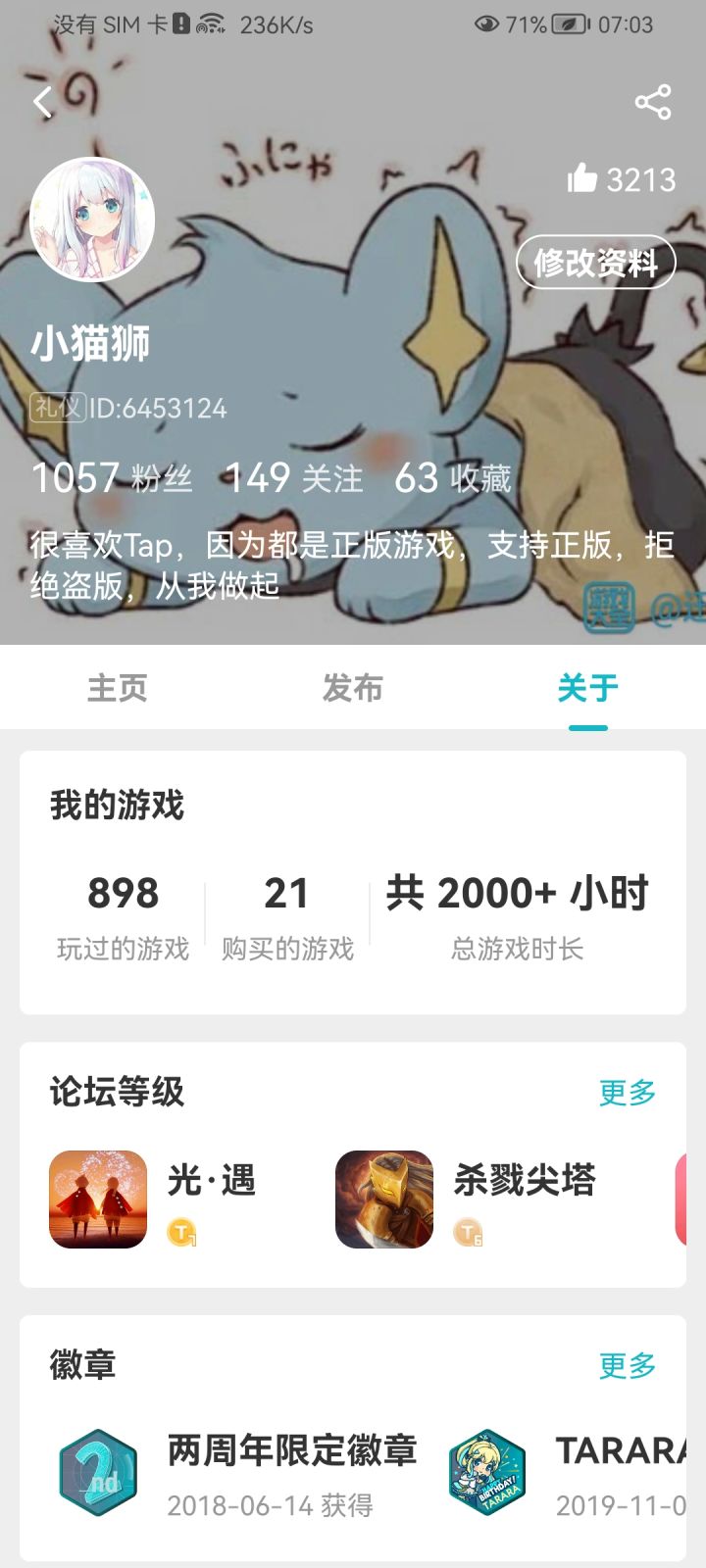Tap 修改资料 to edit profile
The width and height of the screenshot is (706, 1568).
point(596,262)
